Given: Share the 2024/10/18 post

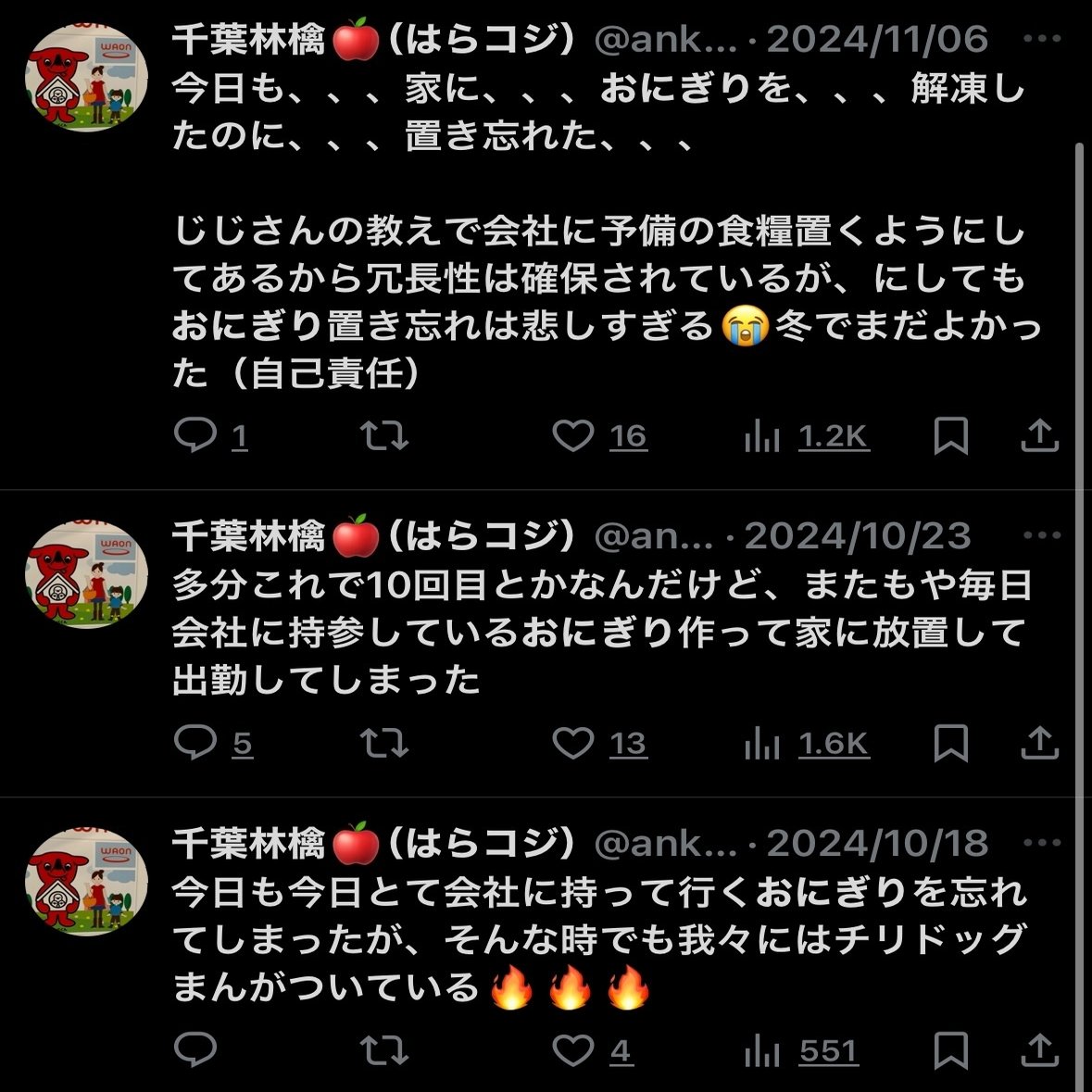Looking at the screenshot, I should coord(1039,1050).
